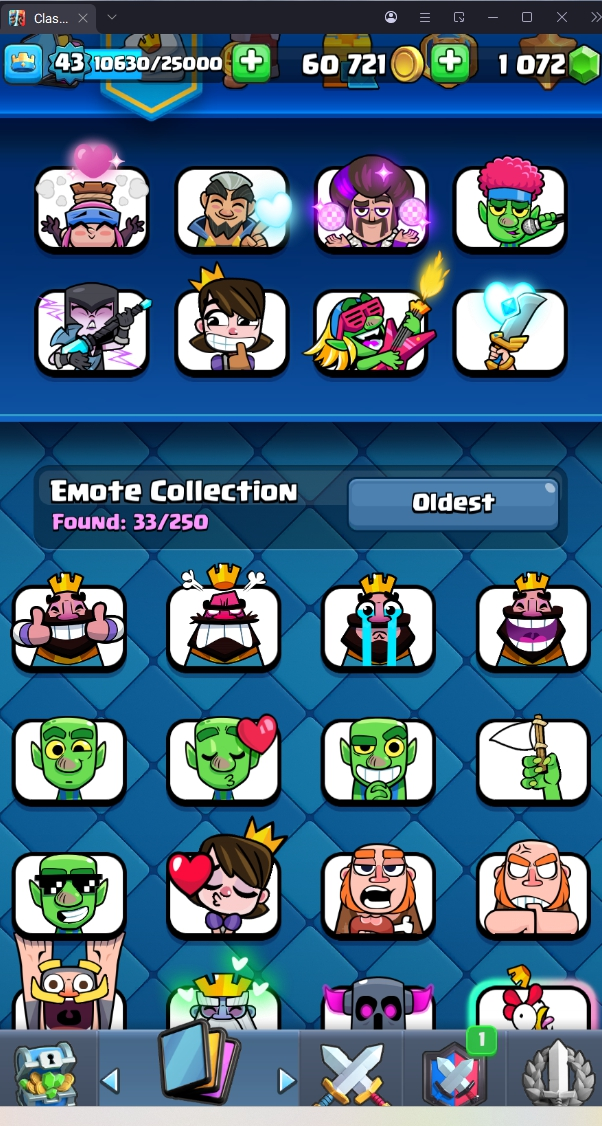Tap the left arrow beside the cards tab

coord(111,1080)
